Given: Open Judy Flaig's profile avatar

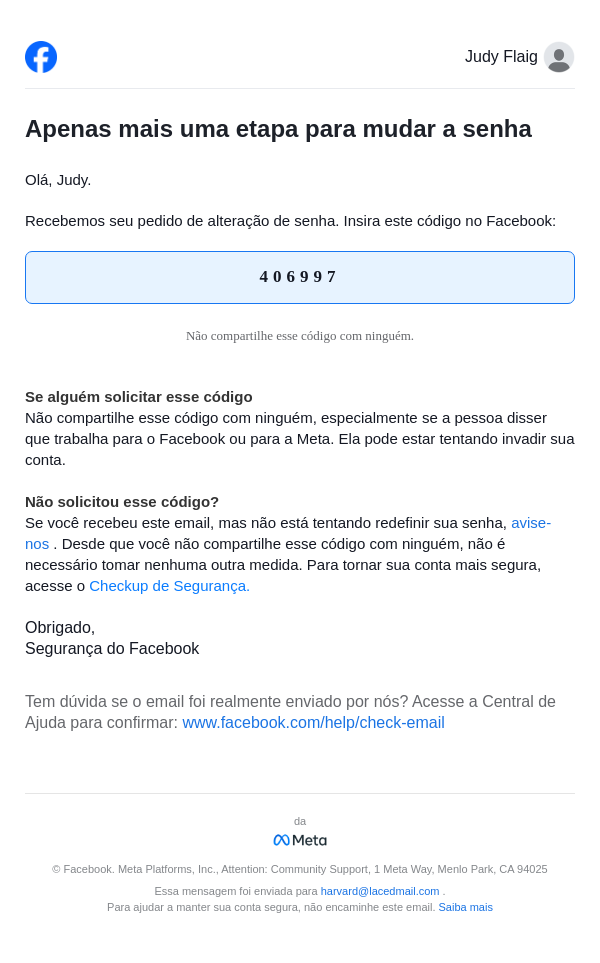Looking at the screenshot, I should pos(559,57).
